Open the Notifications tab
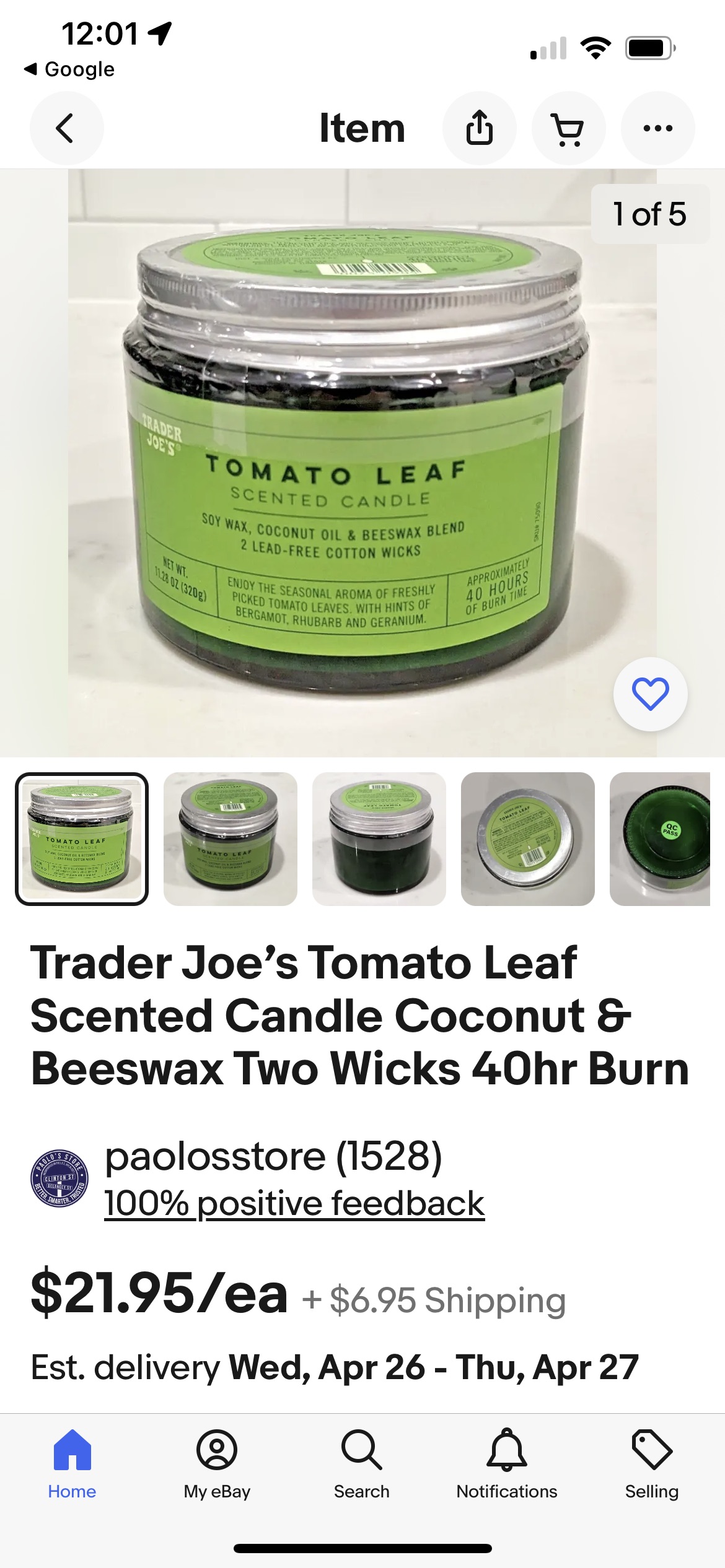Viewport: 725px width, 1568px height. tap(507, 1465)
